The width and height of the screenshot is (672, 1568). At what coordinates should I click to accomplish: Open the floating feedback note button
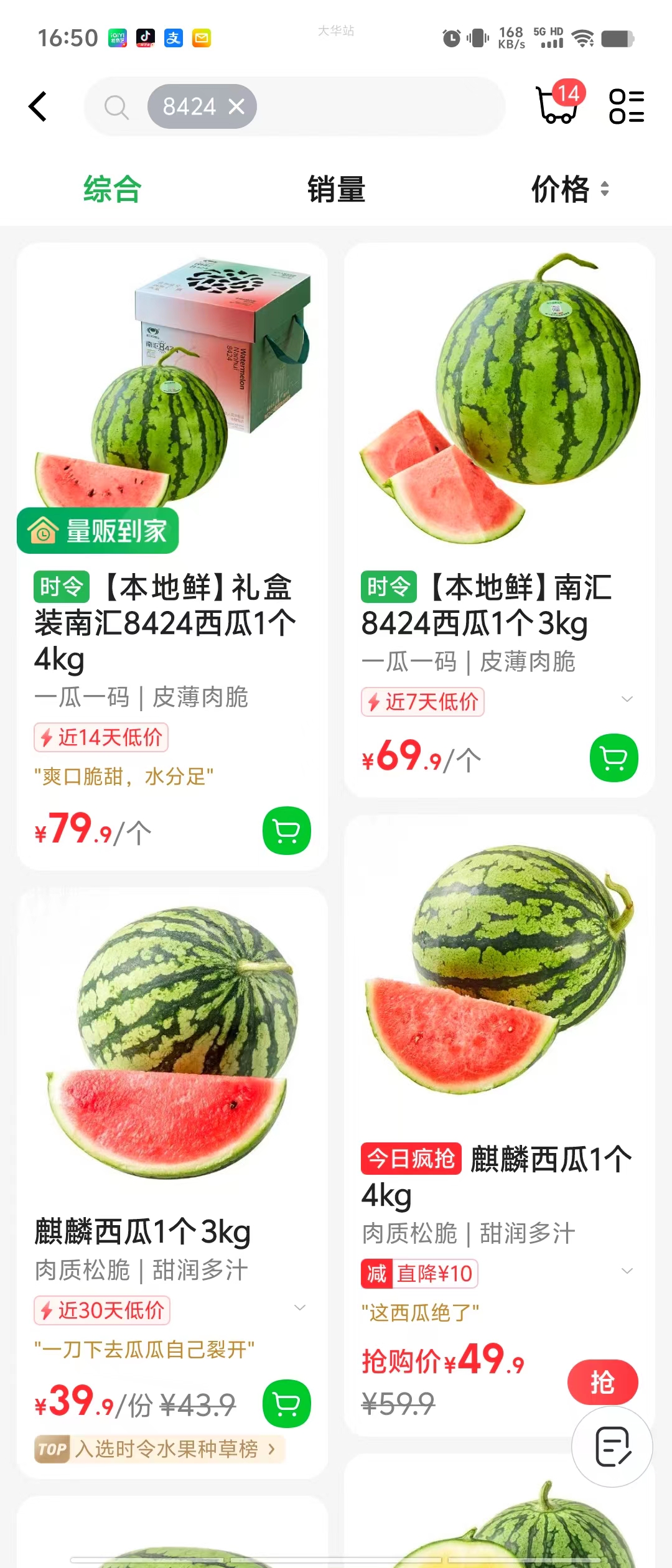coord(612,1447)
